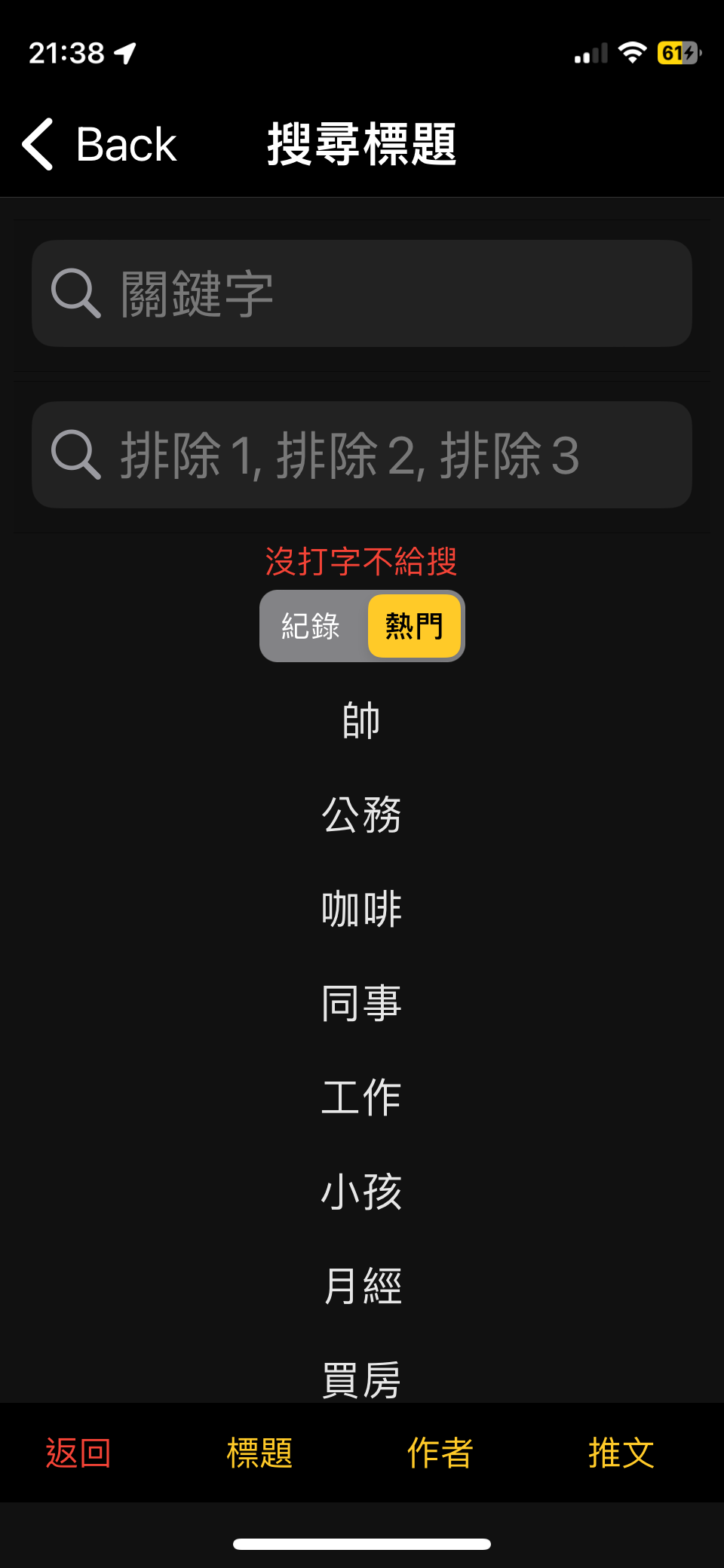Image resolution: width=724 pixels, height=1568 pixels.
Task: Select the keyword 同事
Action: (361, 1003)
